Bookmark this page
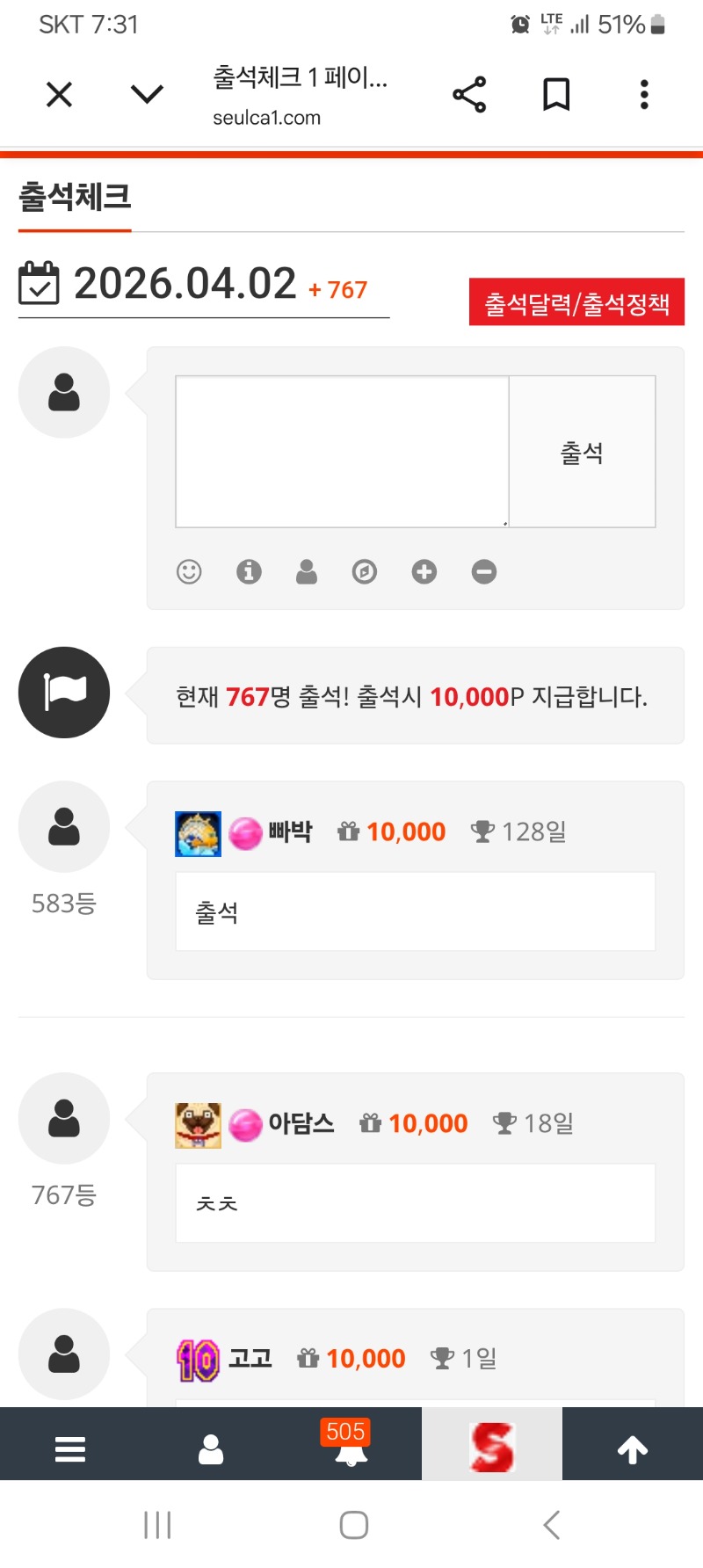This screenshot has width=703, height=1568. pos(556,94)
